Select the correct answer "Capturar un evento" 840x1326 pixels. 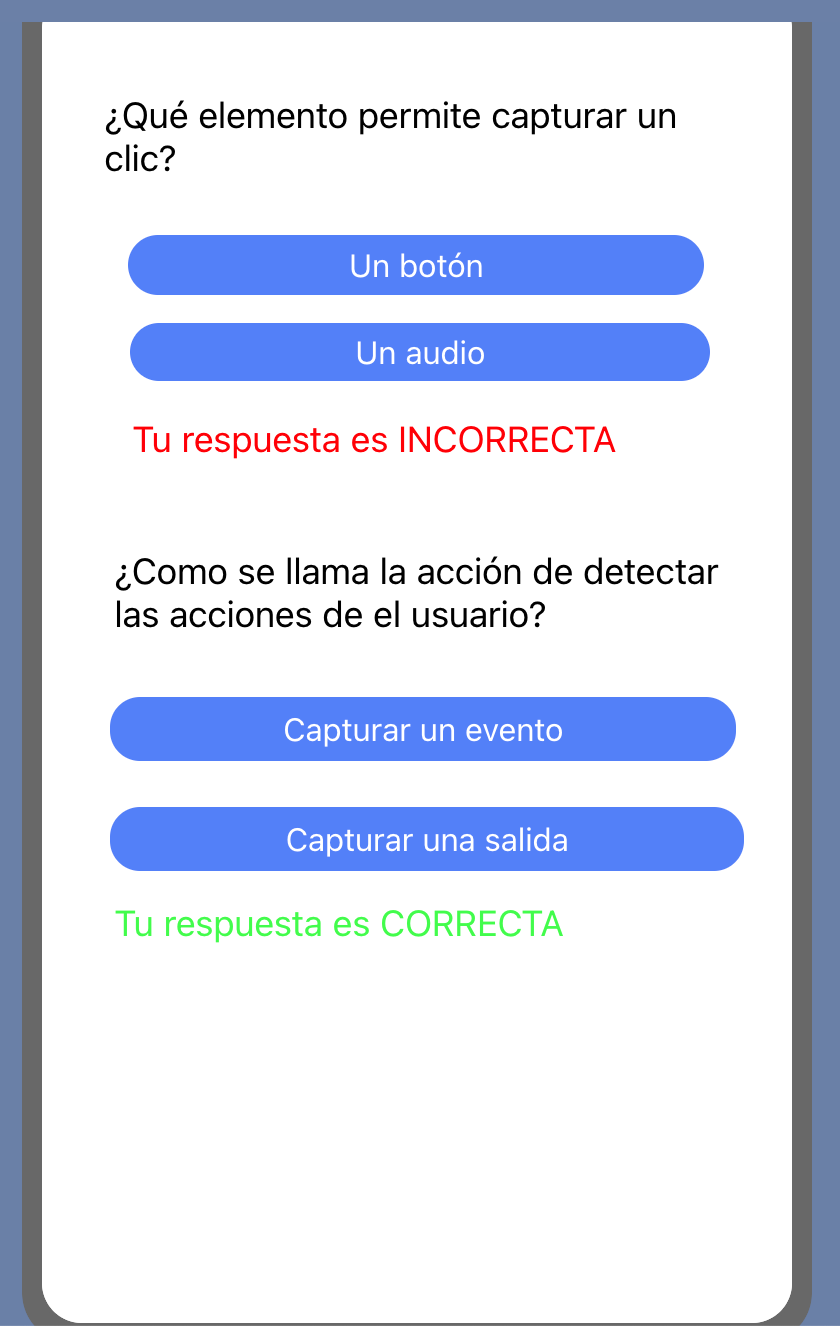point(422,729)
